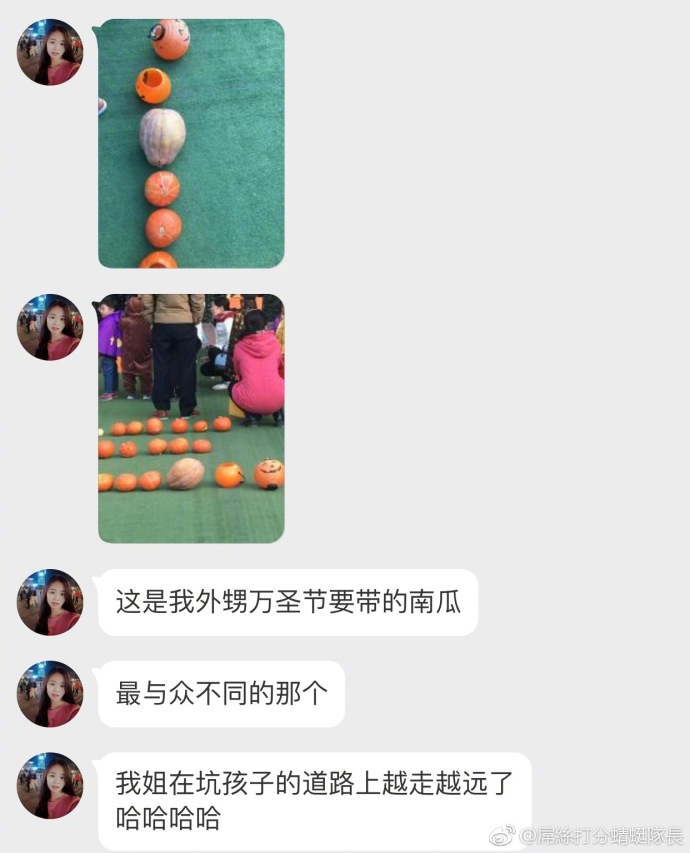This screenshot has width=690, height=853.
Task: Tap the sender's avatar beside the vertical pumpkin photo
Action: tap(50, 52)
